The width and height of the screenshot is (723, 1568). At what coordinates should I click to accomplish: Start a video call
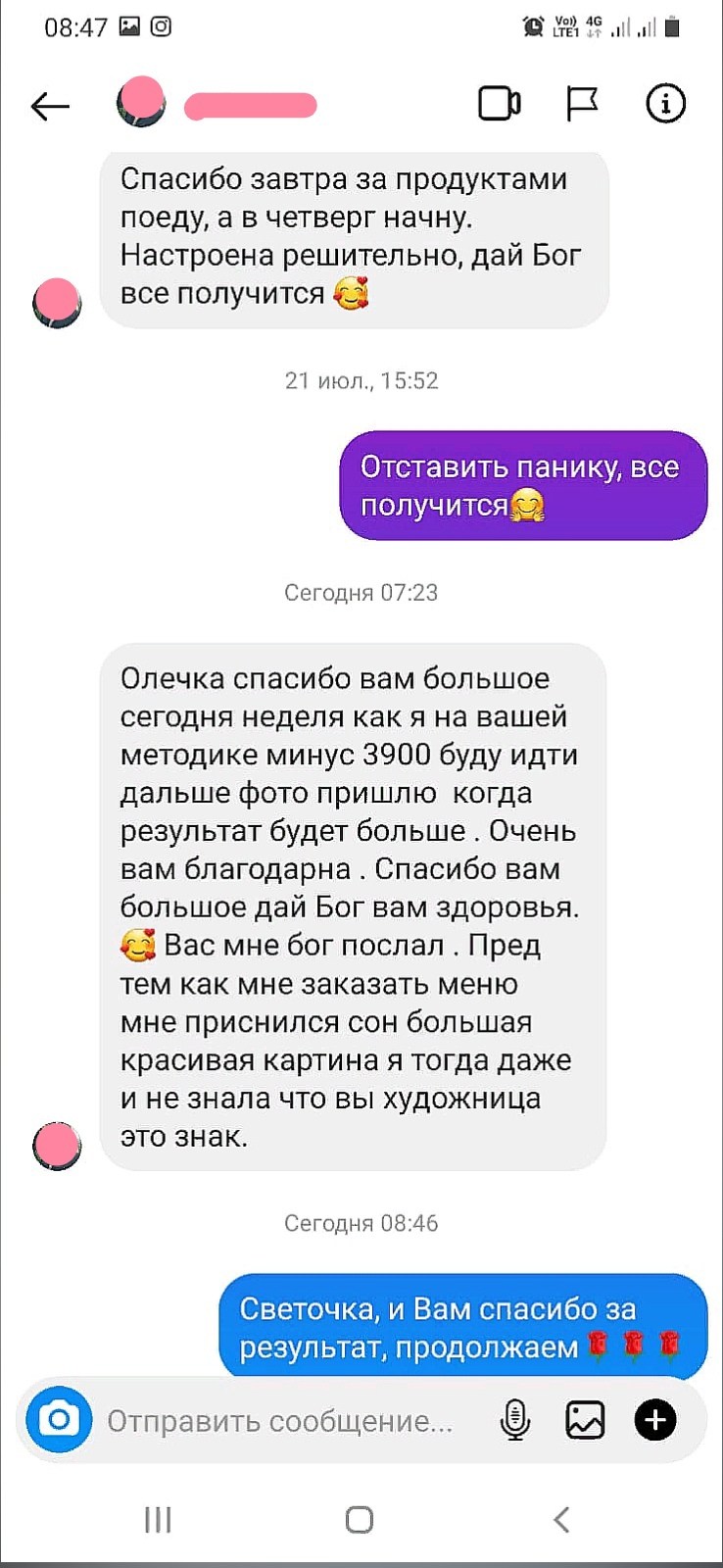point(499,104)
